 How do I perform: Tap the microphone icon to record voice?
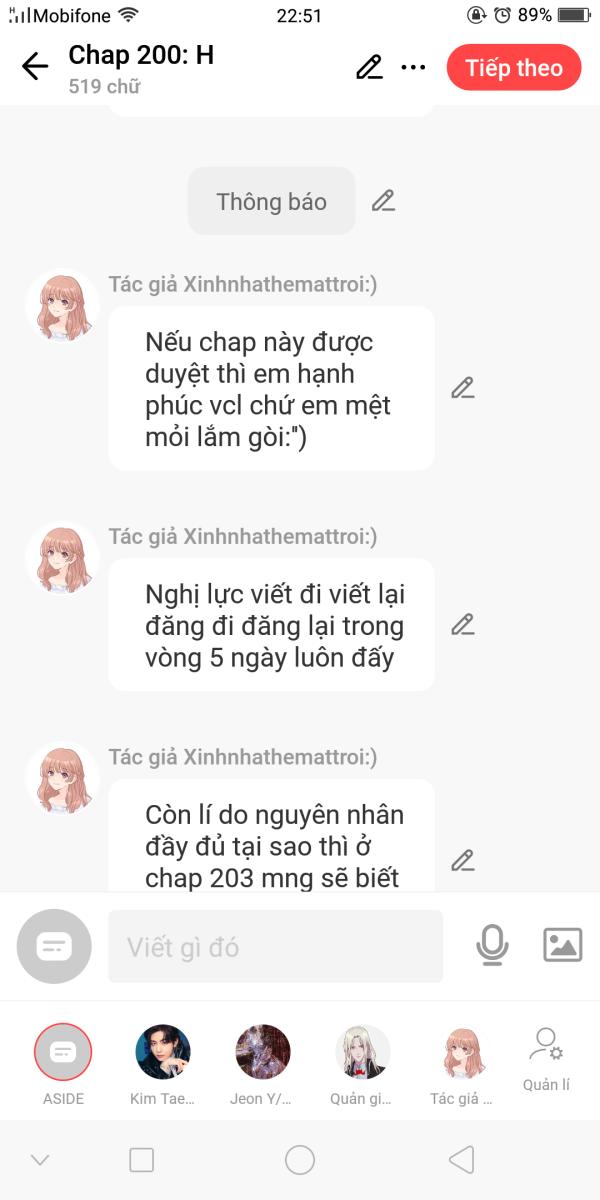tap(491, 945)
